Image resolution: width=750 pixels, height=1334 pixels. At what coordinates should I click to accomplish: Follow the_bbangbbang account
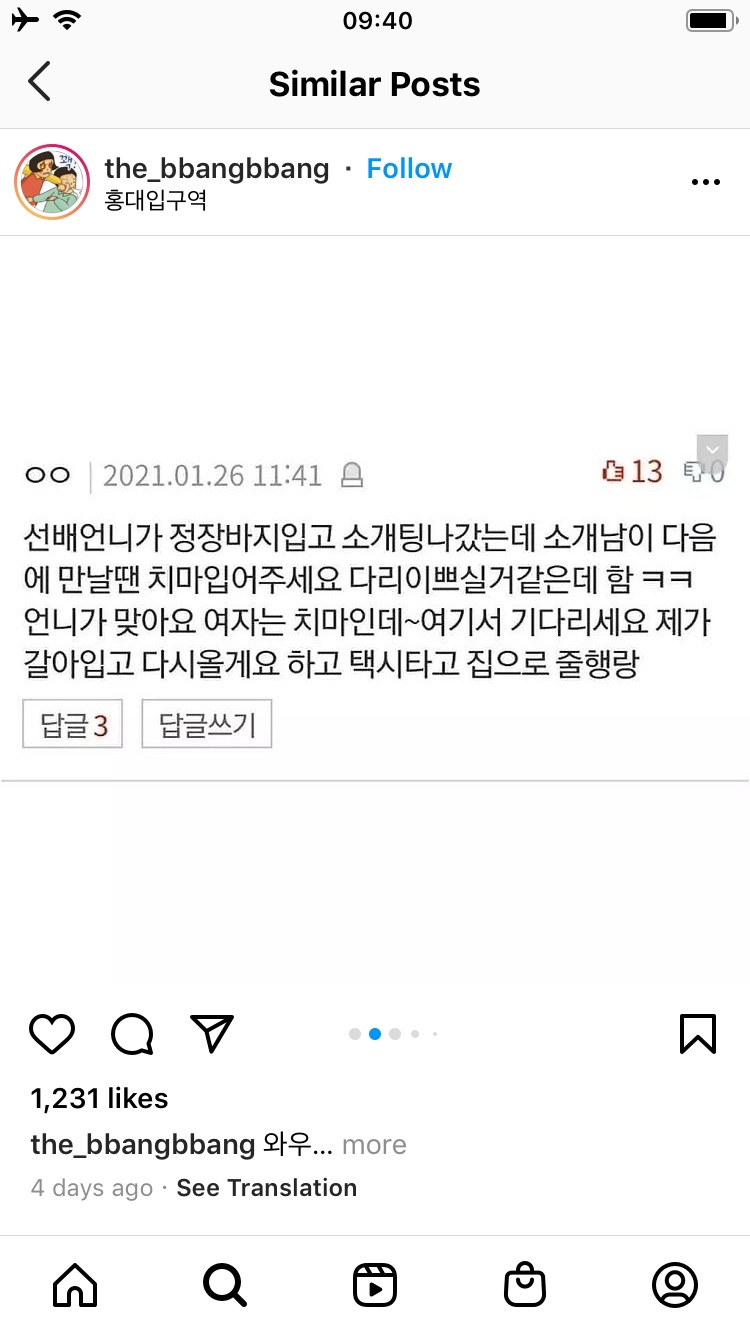point(409,168)
